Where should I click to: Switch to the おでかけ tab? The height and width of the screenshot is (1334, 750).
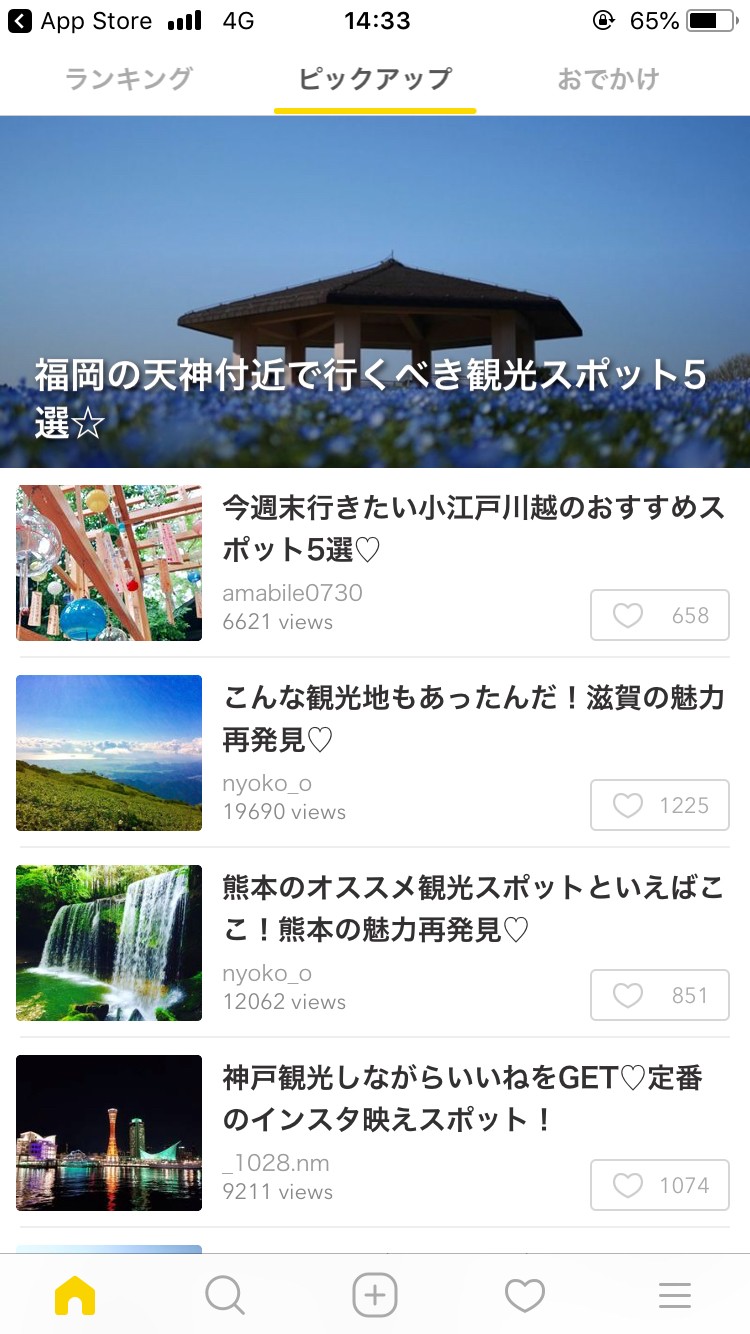tap(608, 79)
